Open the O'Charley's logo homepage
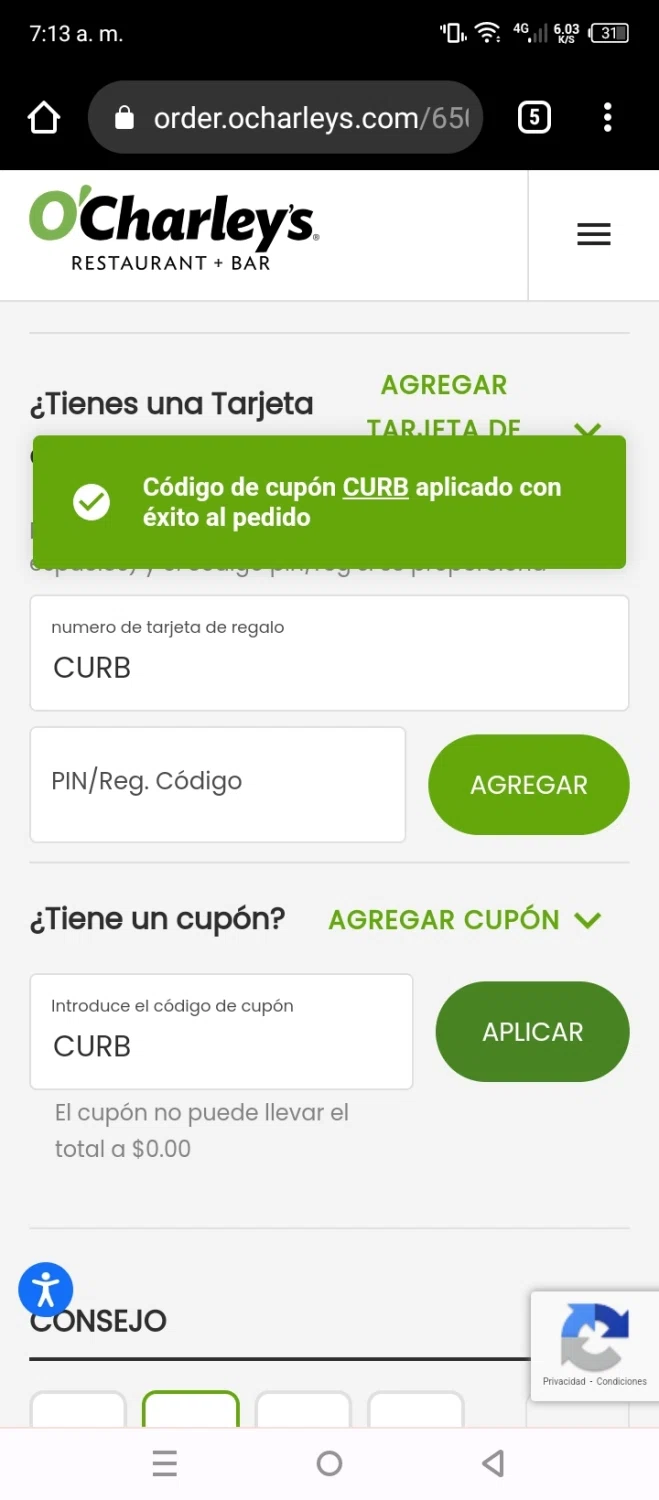 coord(174,230)
